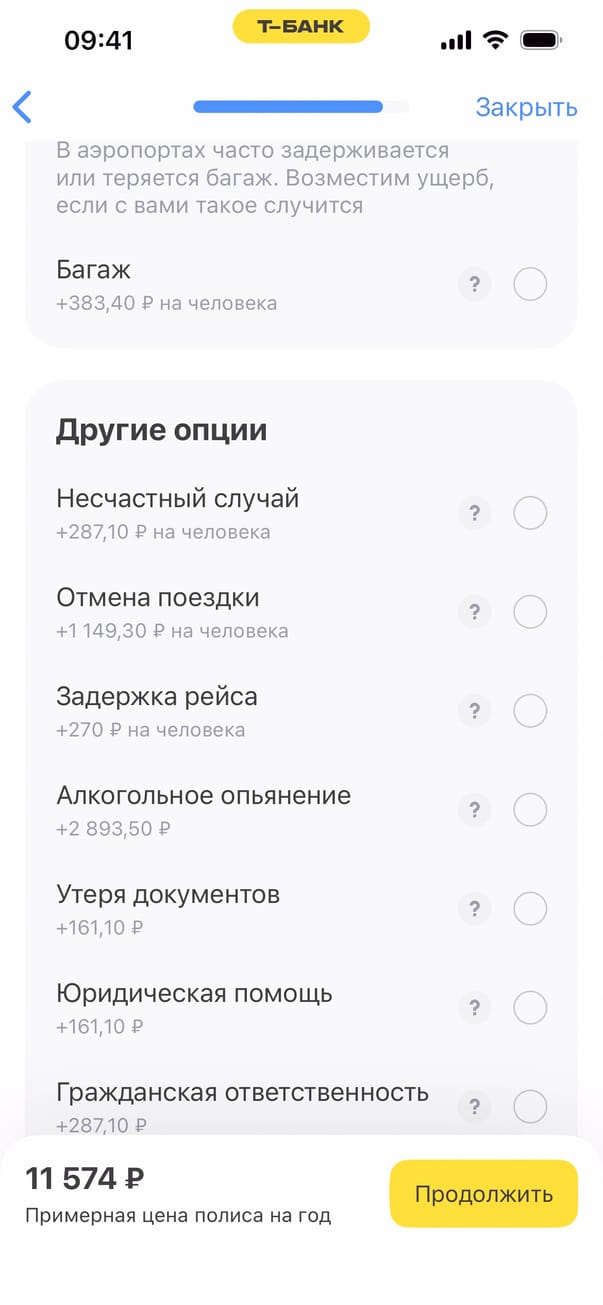Tap Закрыть to close the form
603x1305 pixels.
[526, 107]
